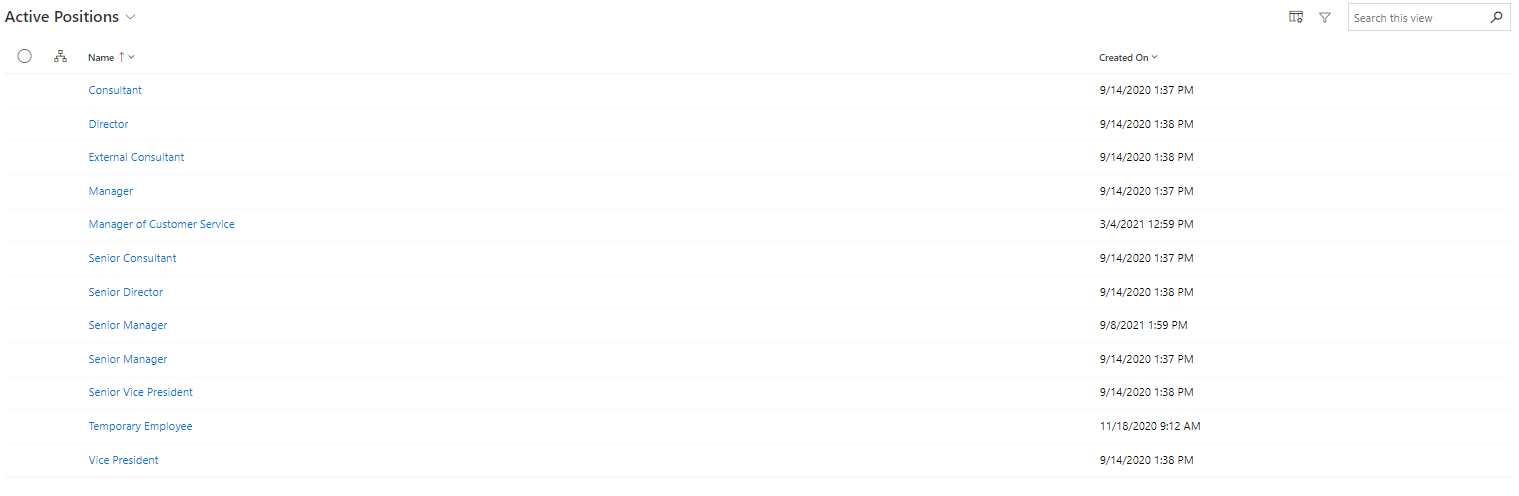Open the Director position
The height and width of the screenshot is (496, 1519).
tap(108, 124)
